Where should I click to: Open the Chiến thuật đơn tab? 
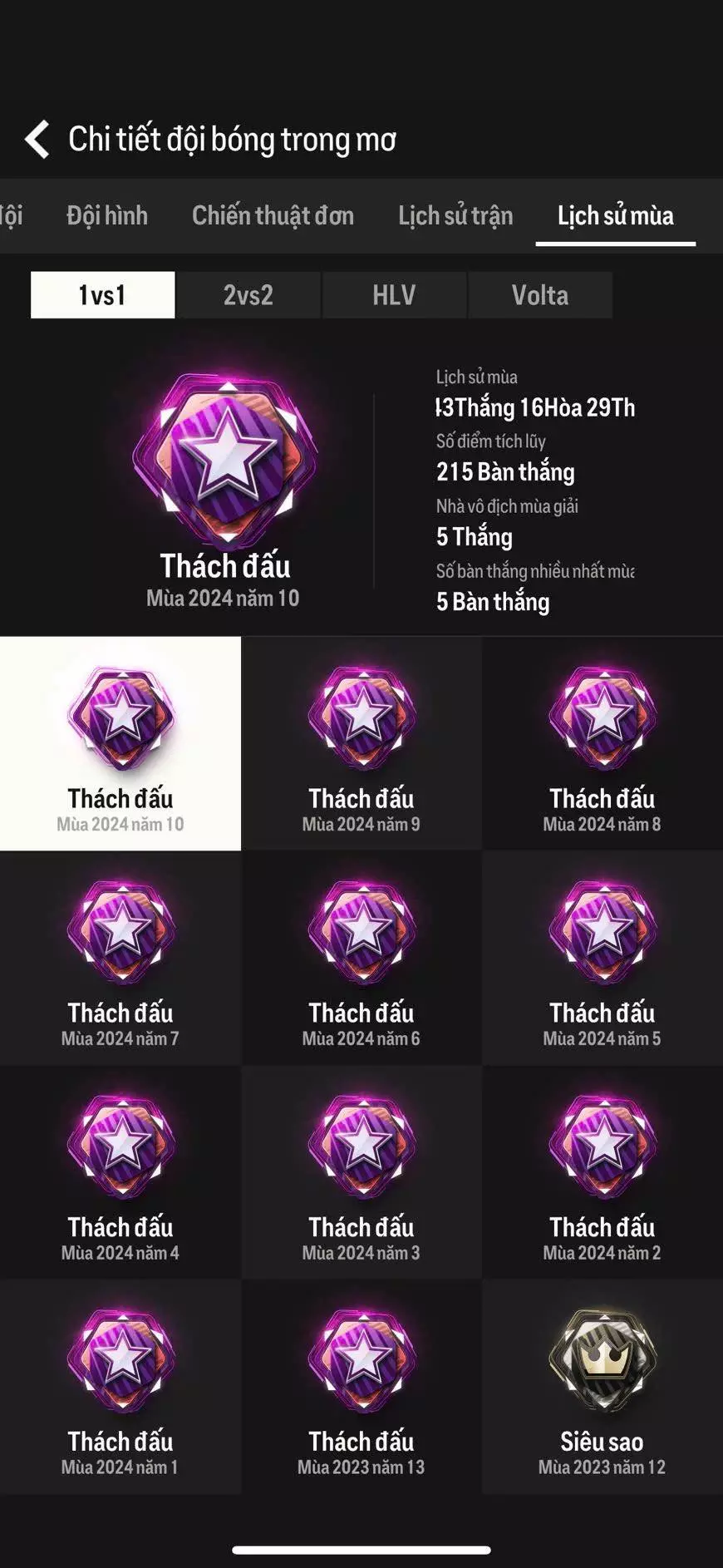tap(273, 216)
